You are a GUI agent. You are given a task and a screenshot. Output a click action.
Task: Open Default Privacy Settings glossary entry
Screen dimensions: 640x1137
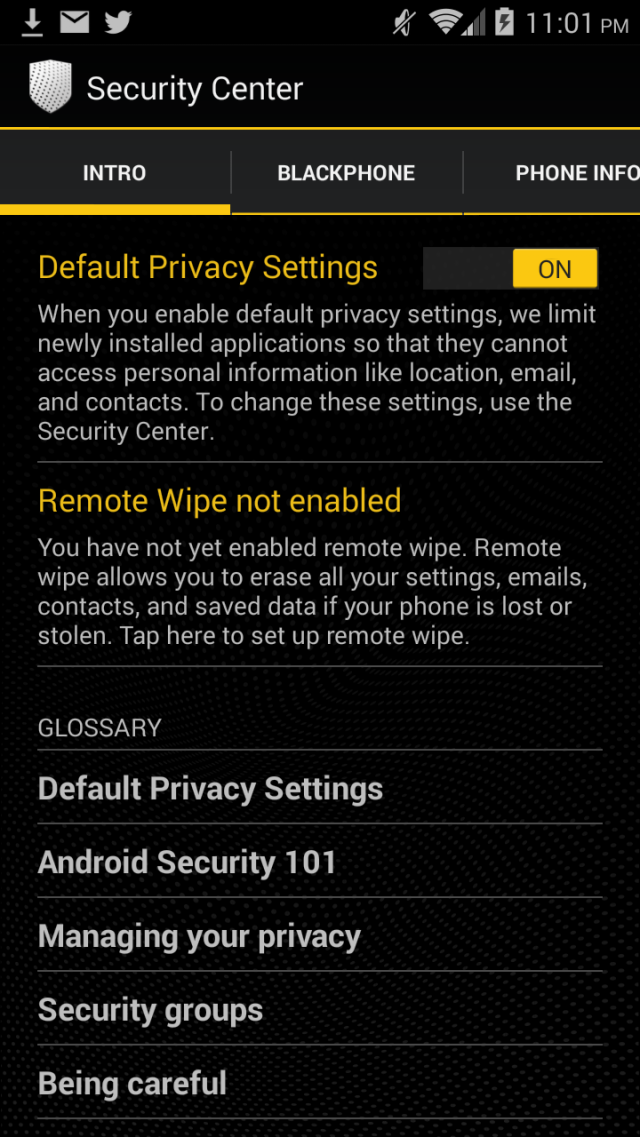click(320, 787)
